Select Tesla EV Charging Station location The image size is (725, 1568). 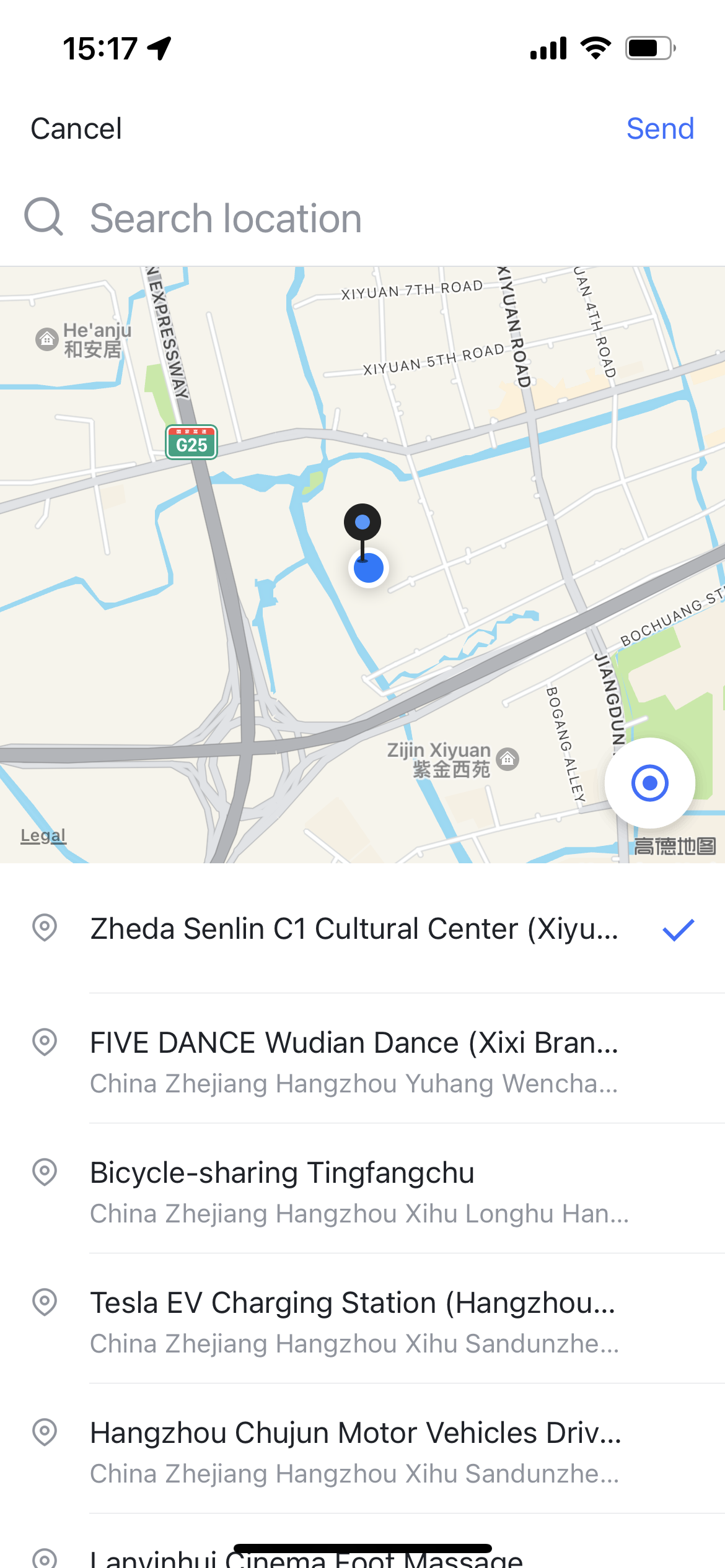(x=353, y=1322)
